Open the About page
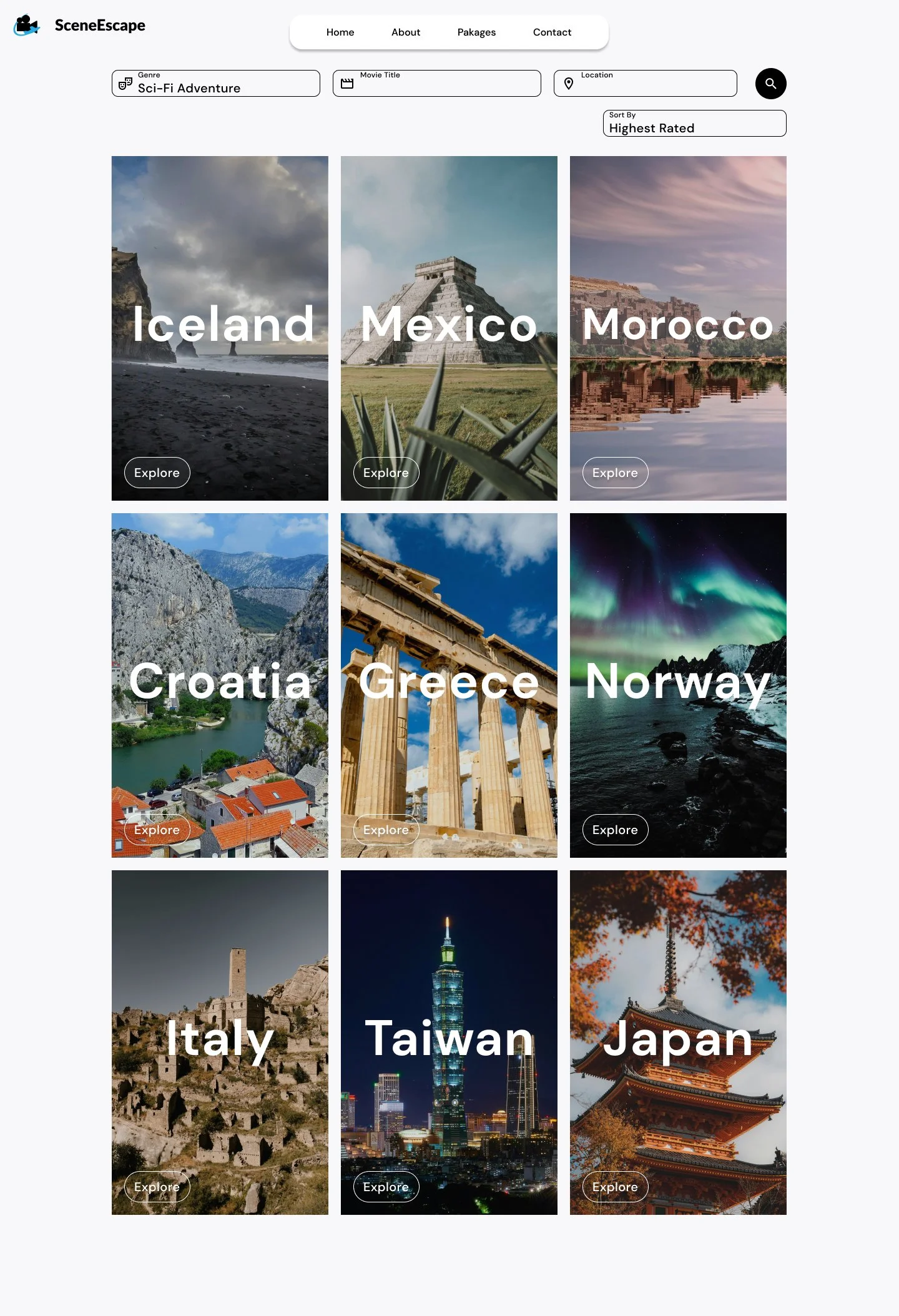 406,32
